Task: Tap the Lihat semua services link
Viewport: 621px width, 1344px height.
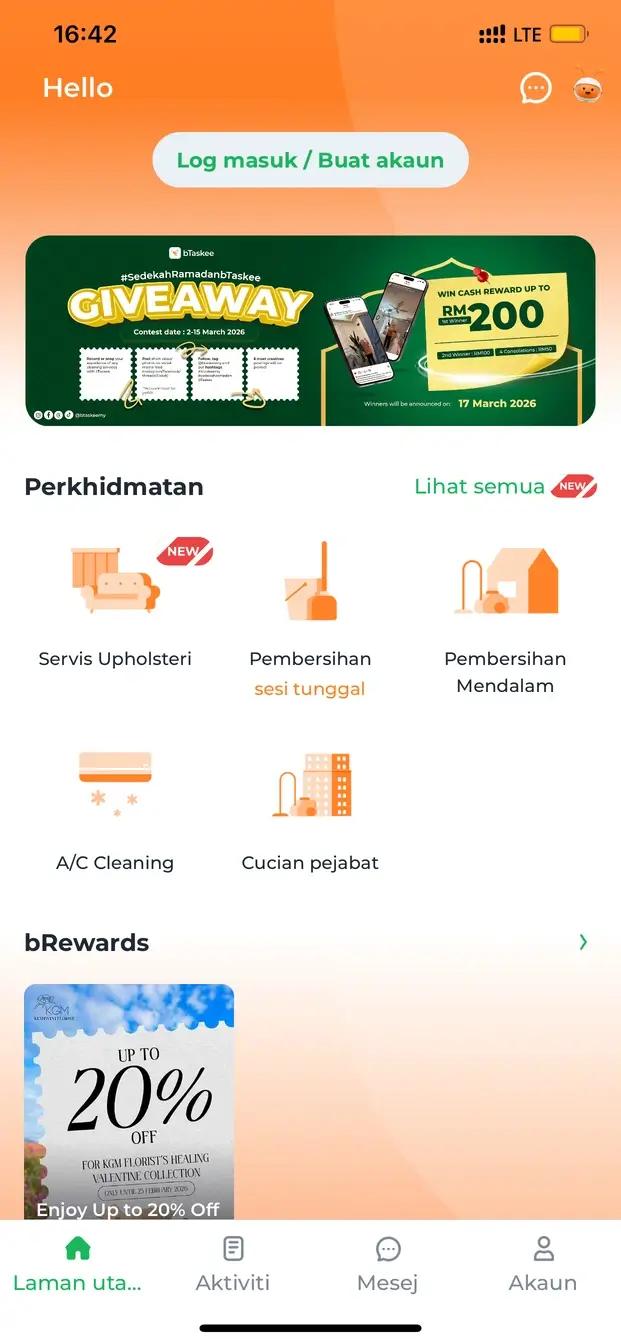Action: [480, 487]
